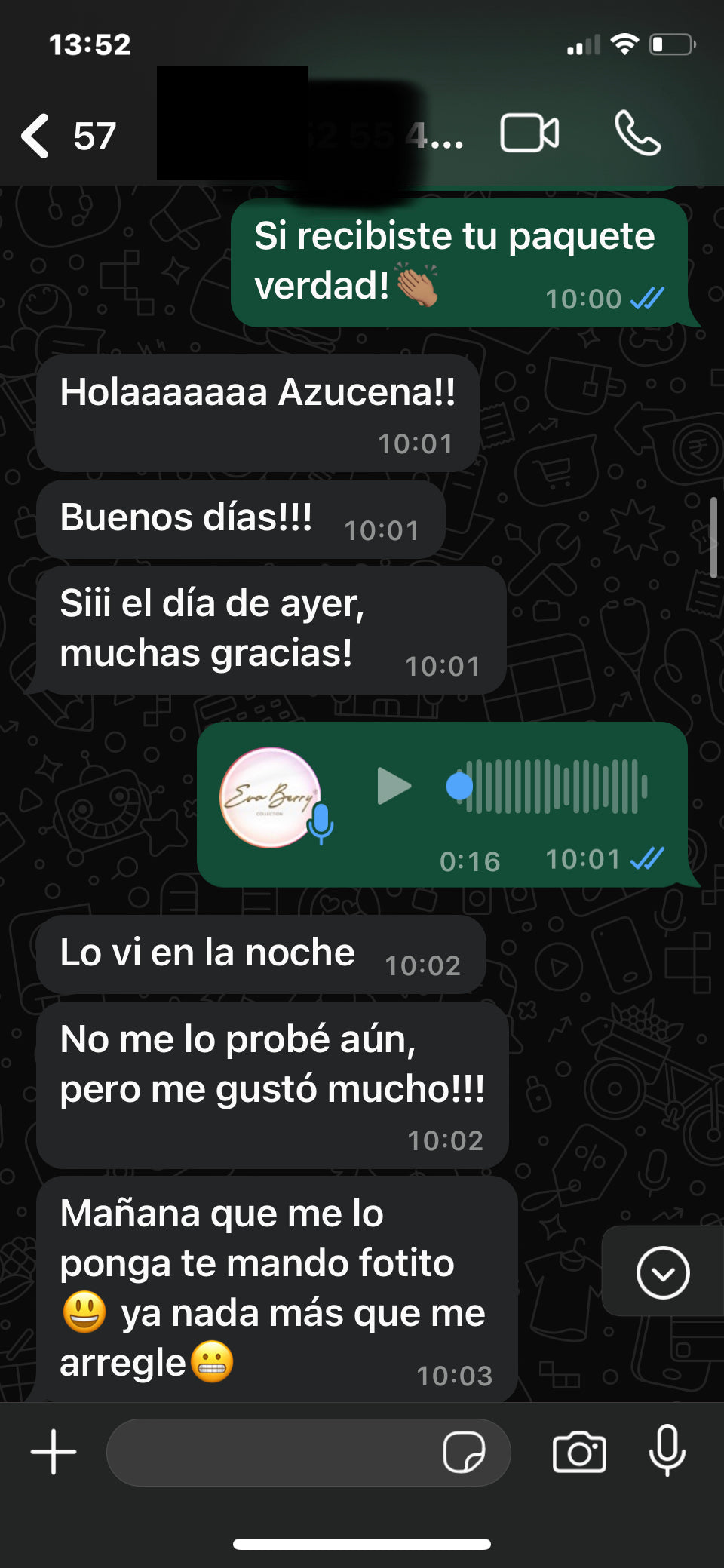Viewport: 724px width, 1568px height.
Task: Open the camera to send a photo
Action: coord(579,1452)
